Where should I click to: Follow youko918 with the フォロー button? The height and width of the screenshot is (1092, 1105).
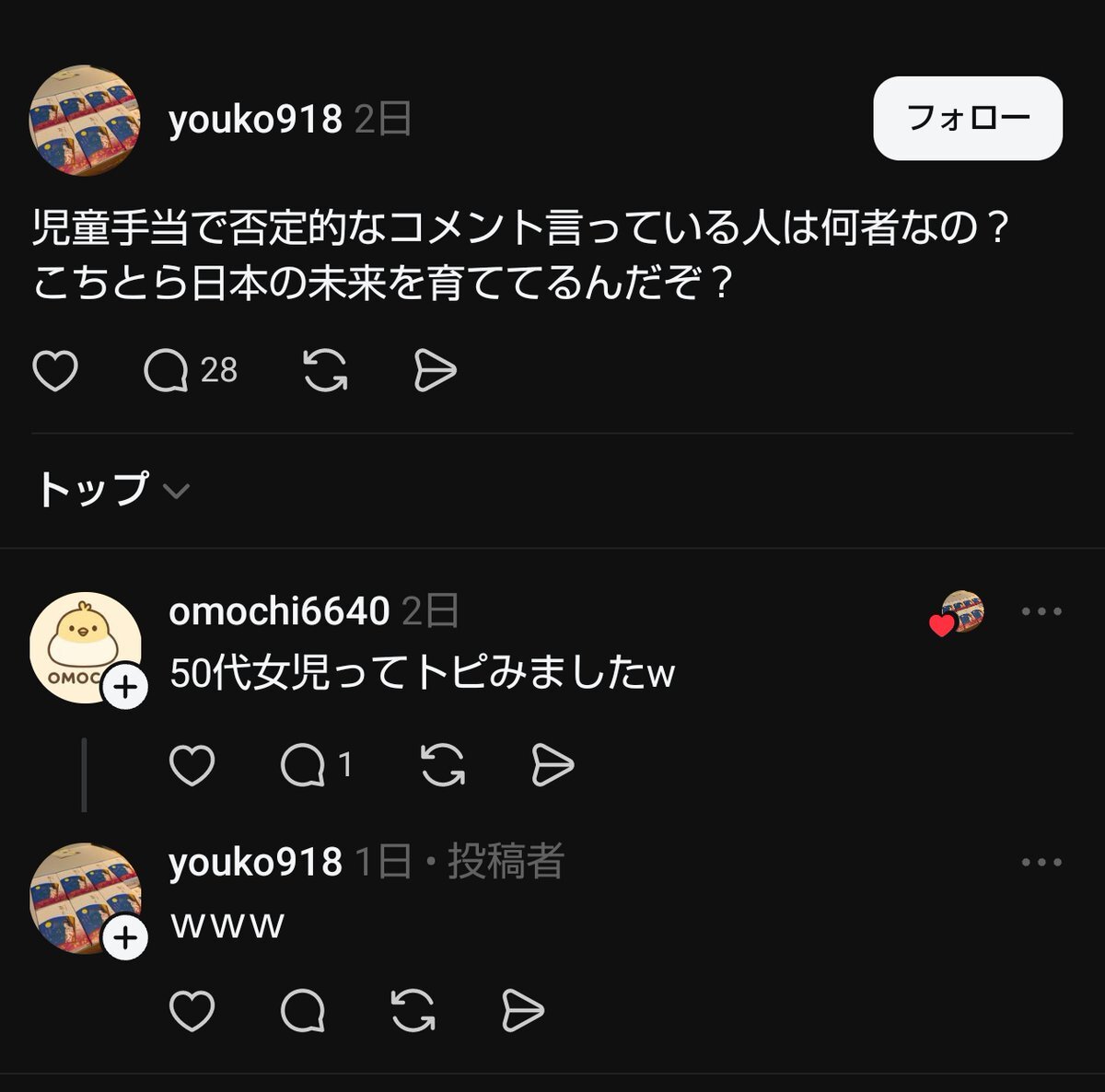click(x=967, y=118)
